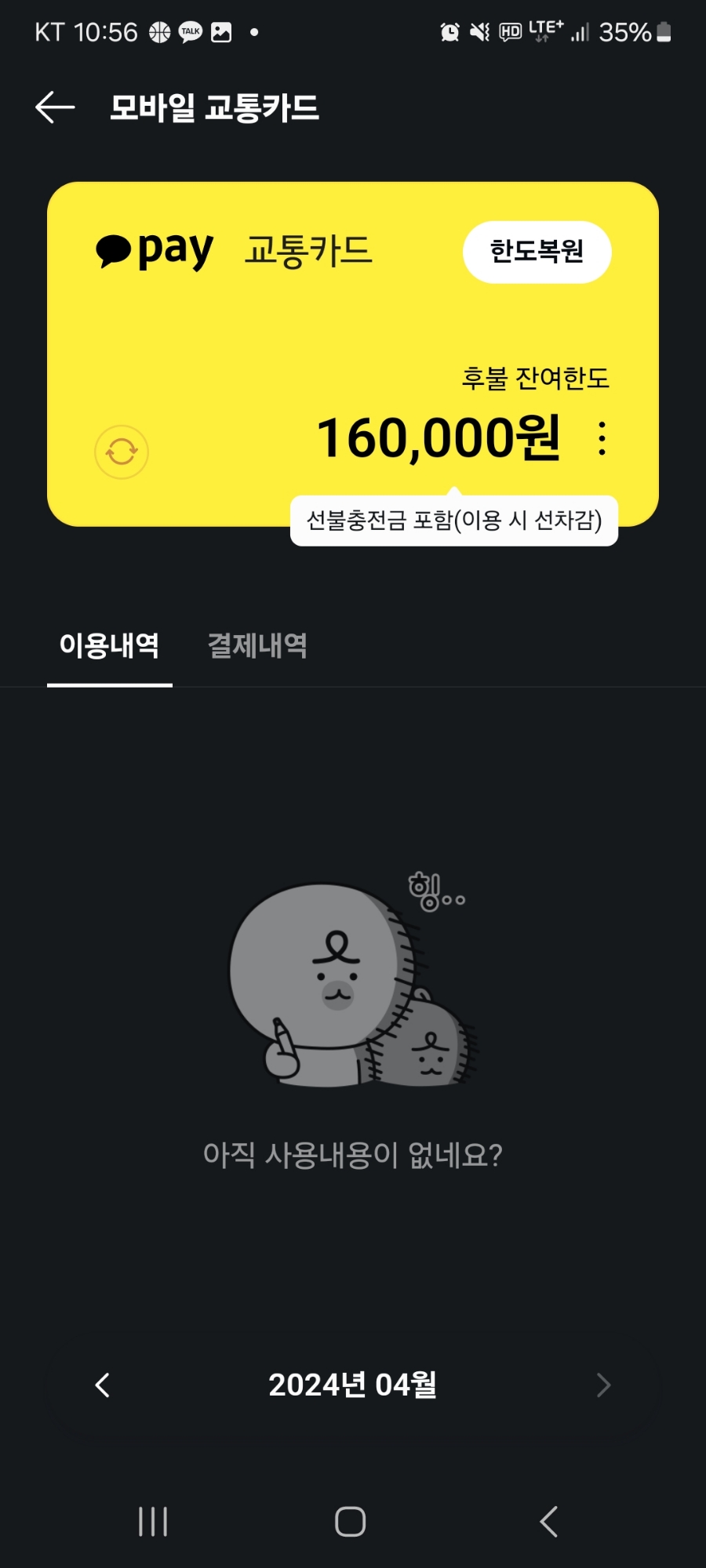Go to the previous month
The image size is (706, 1568).
click(103, 1385)
